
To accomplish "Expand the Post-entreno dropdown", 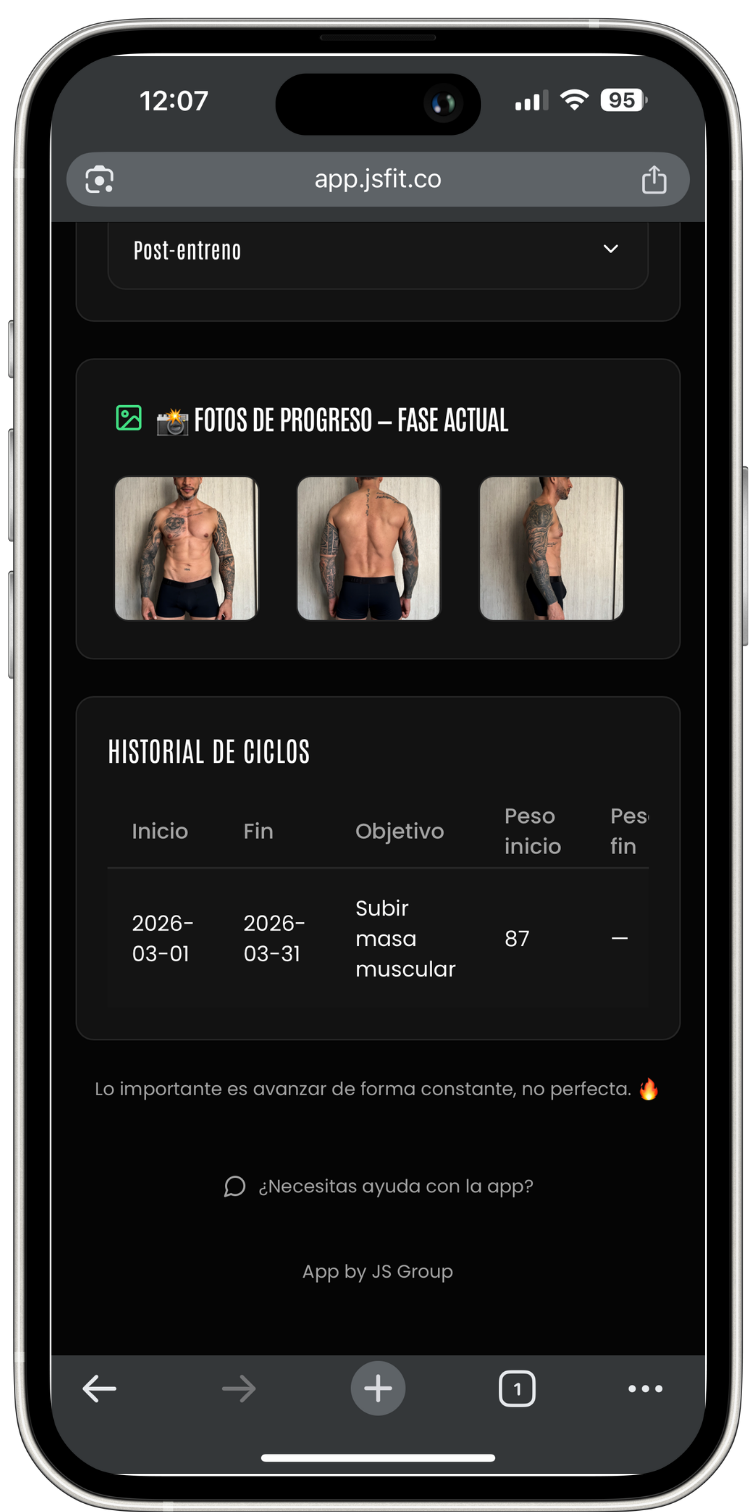I will 610,249.
